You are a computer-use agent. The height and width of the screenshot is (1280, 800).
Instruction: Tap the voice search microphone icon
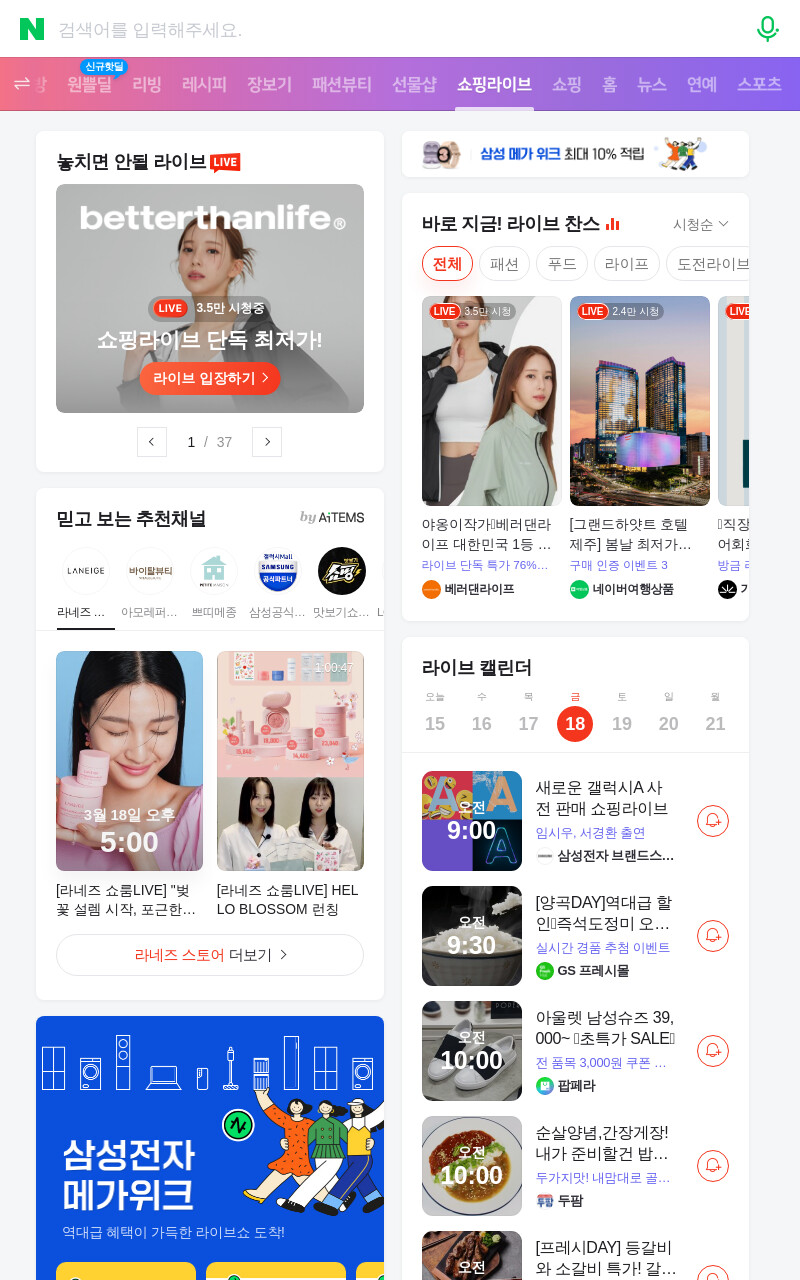point(767,28)
